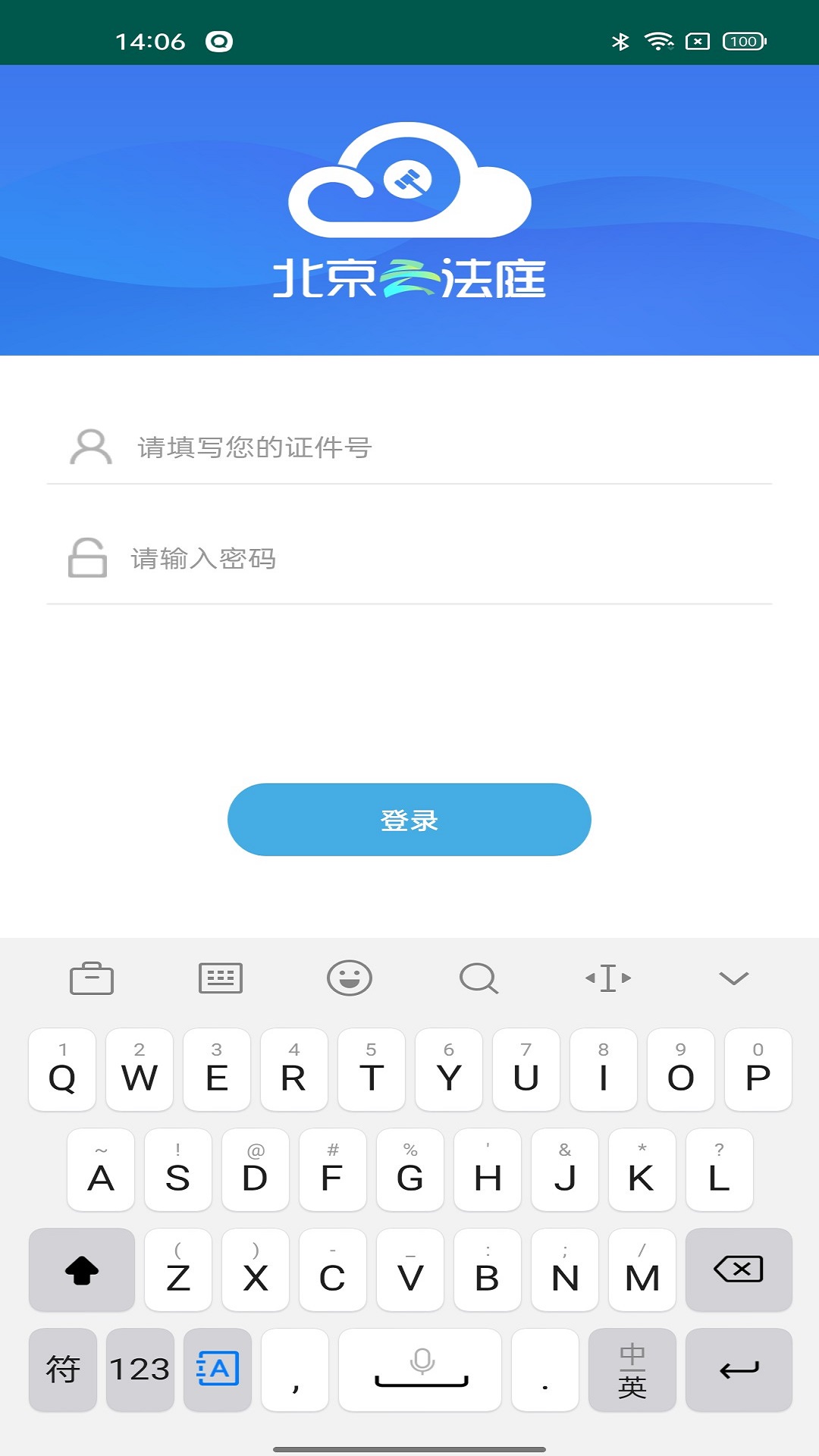This screenshot has height=1456, width=819.
Task: Tap the 登录 login button
Action: click(409, 820)
